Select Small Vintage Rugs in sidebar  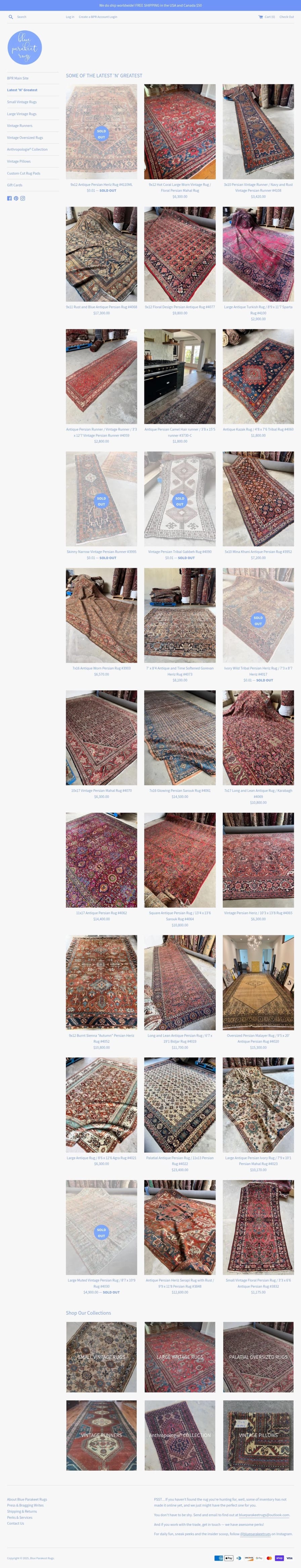(x=22, y=102)
